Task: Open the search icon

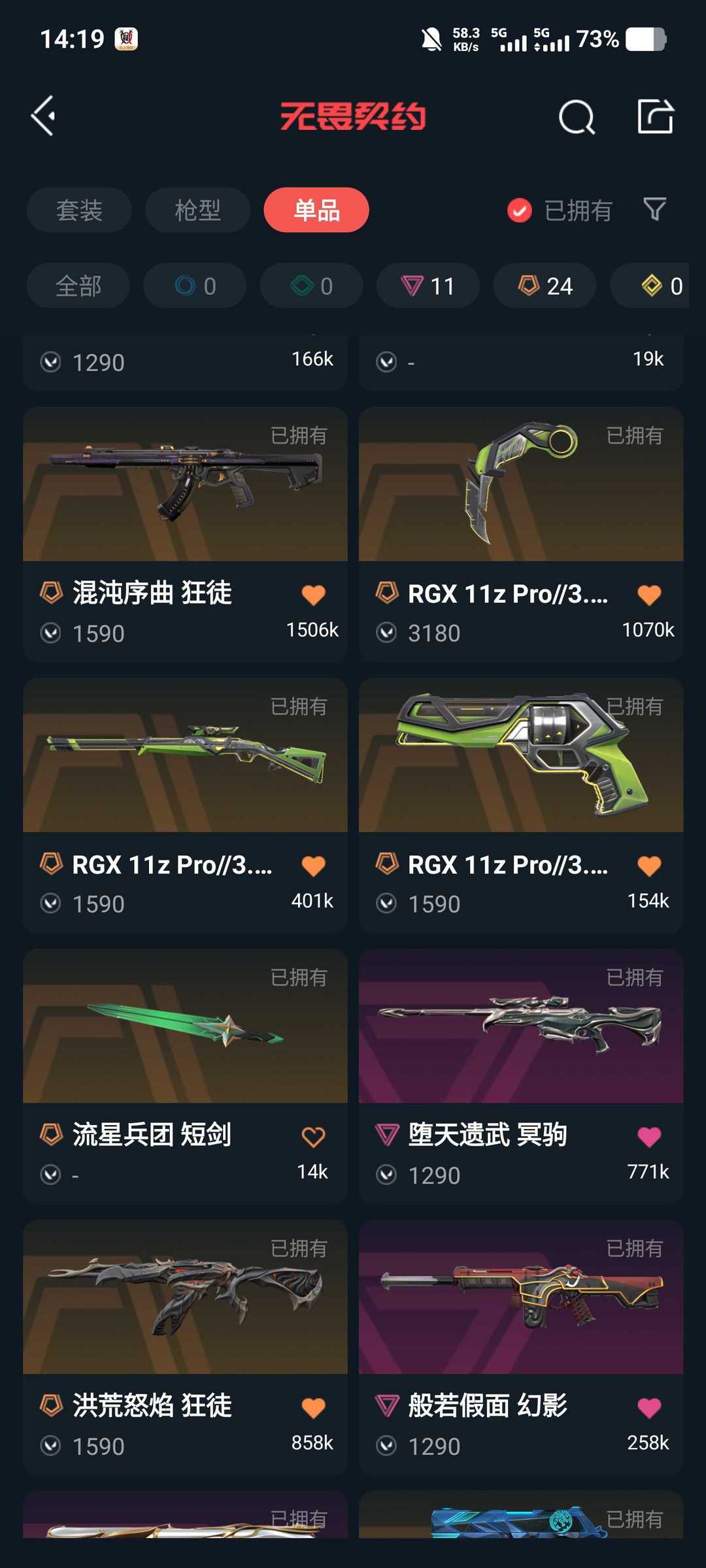Action: 577,117
